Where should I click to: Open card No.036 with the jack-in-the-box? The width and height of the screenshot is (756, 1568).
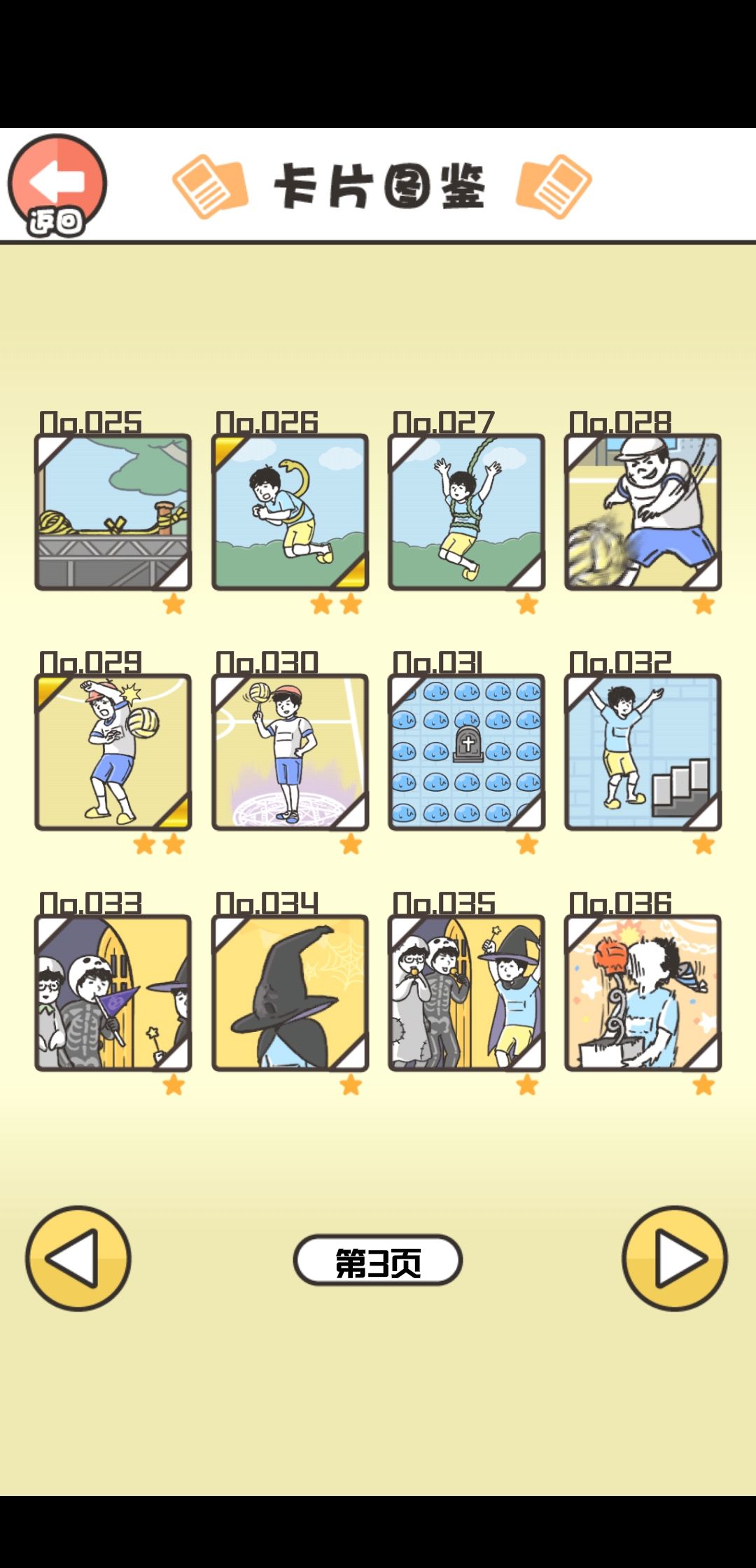pyautogui.click(x=642, y=994)
